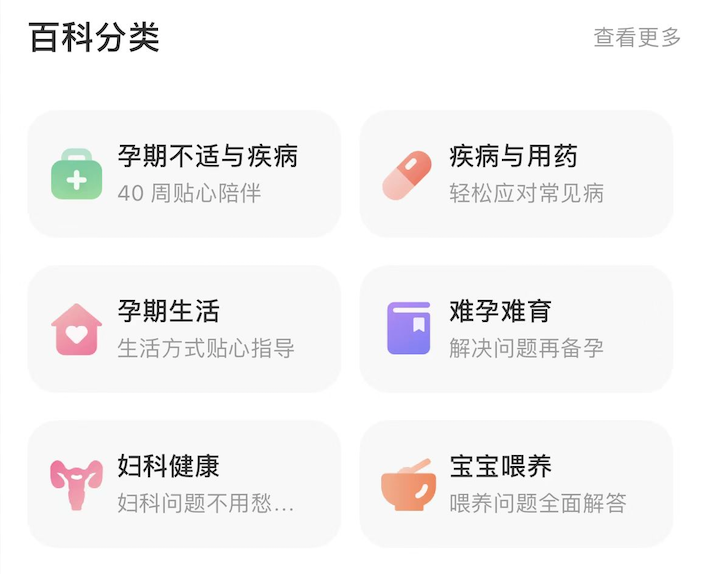The width and height of the screenshot is (708, 574).
Task: View the 妇科健康 category card
Action: tap(184, 484)
